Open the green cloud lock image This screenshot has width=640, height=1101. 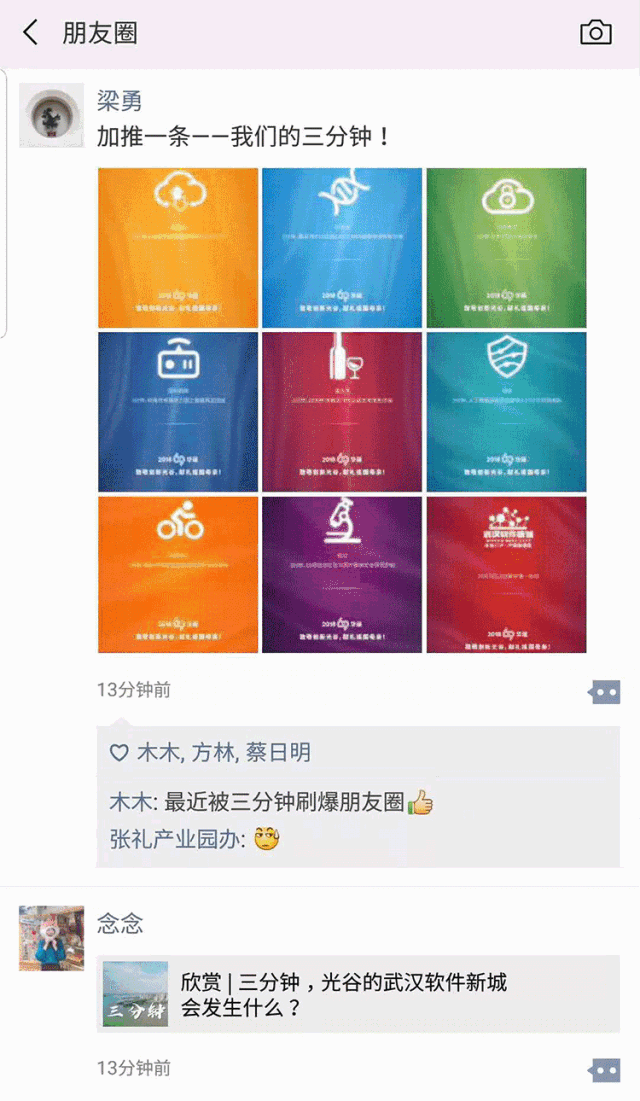click(507, 248)
